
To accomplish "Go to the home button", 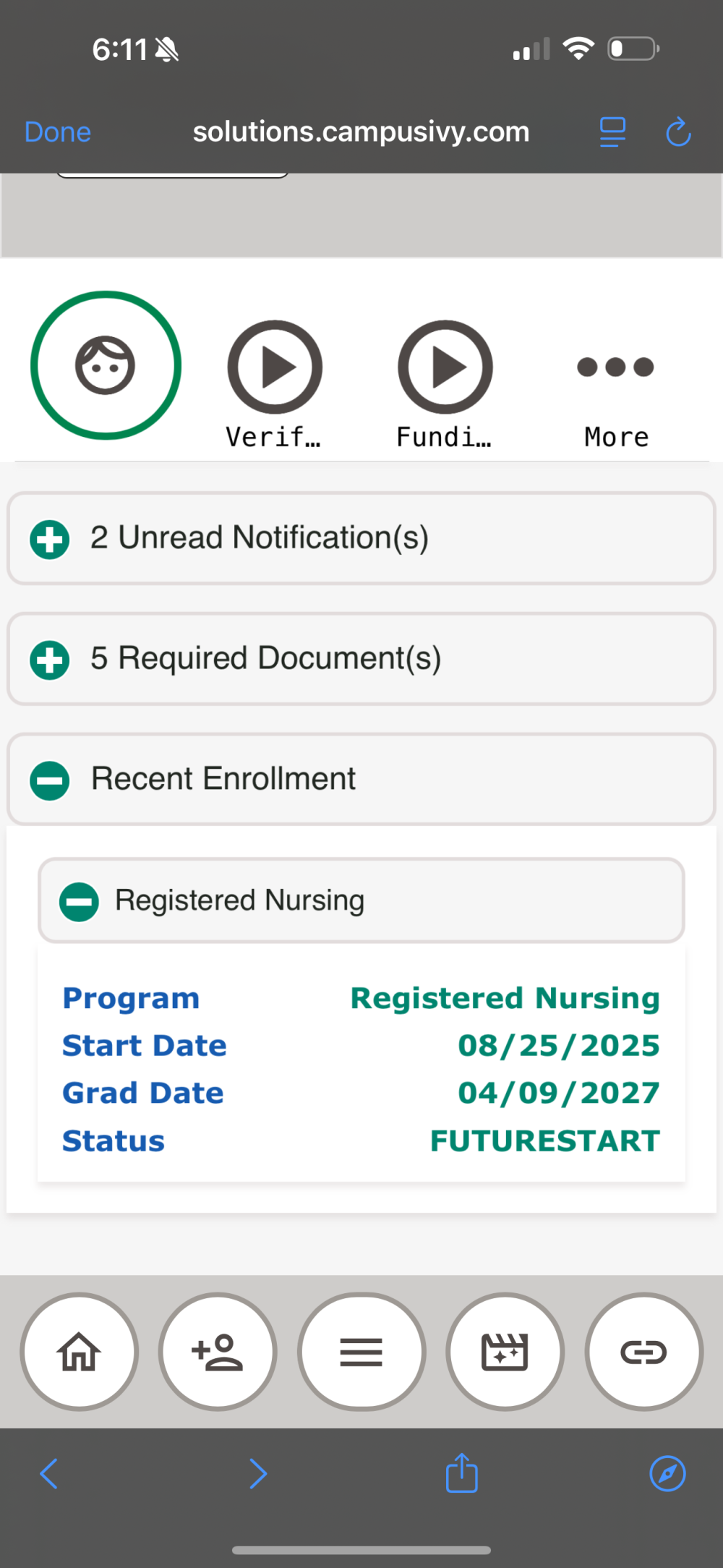I will (80, 1352).
